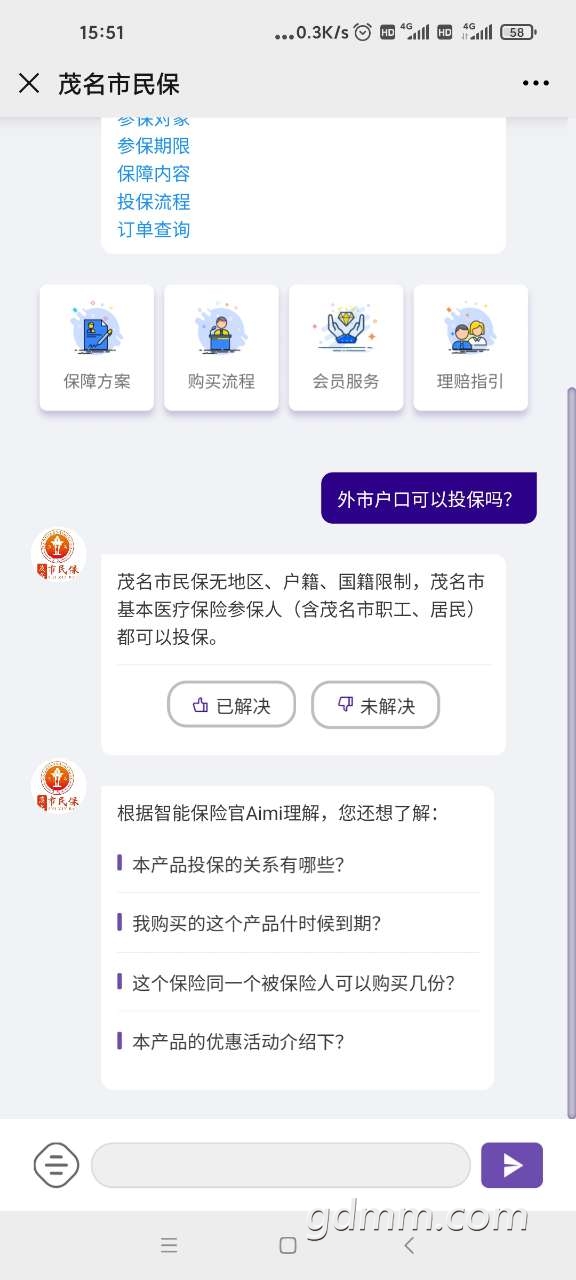This screenshot has width=576, height=1280.
Task: Mark the answer as 未解决
Action: pyautogui.click(x=375, y=705)
